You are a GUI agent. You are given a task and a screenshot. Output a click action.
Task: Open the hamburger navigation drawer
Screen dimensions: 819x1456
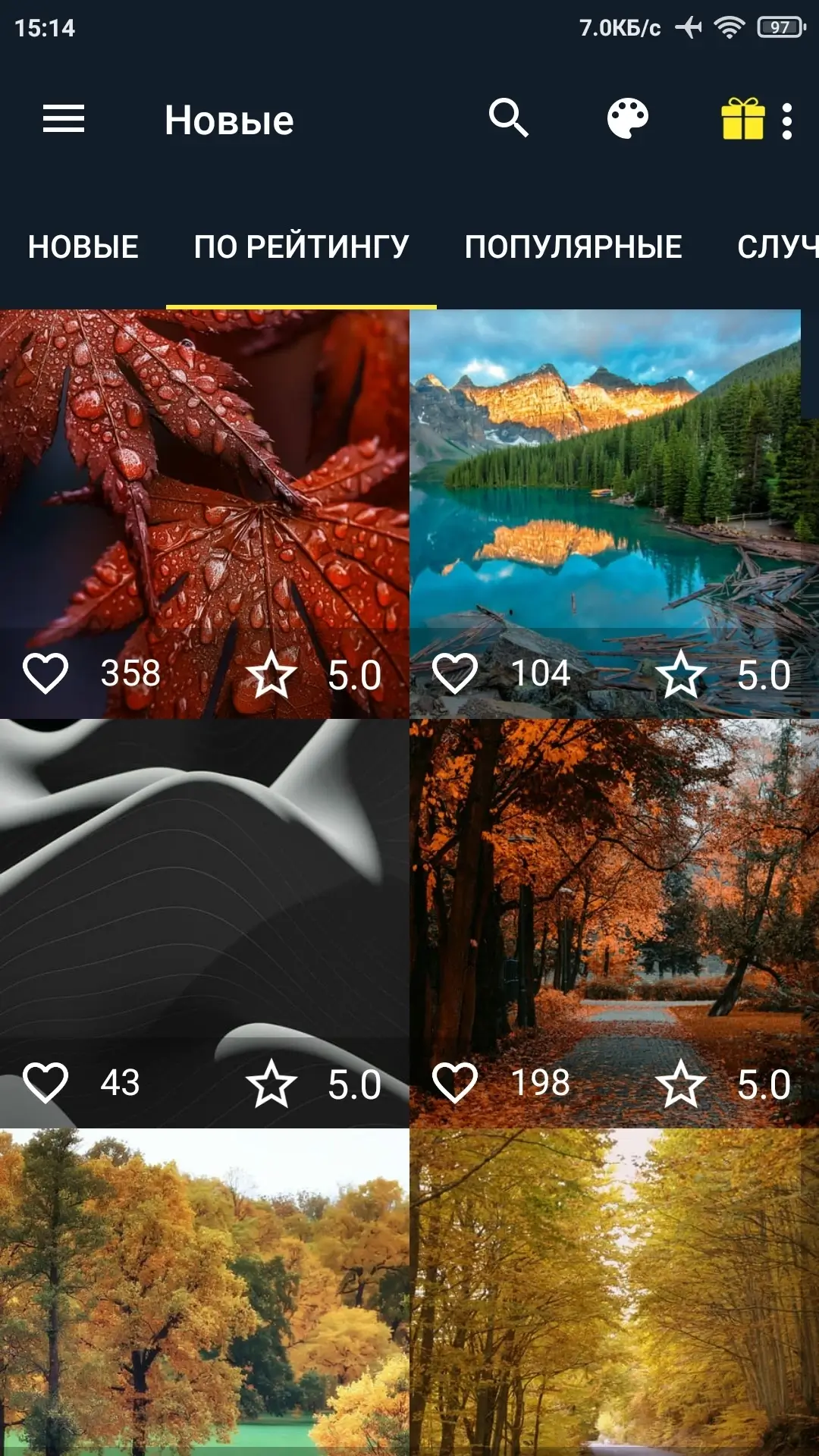point(64,119)
